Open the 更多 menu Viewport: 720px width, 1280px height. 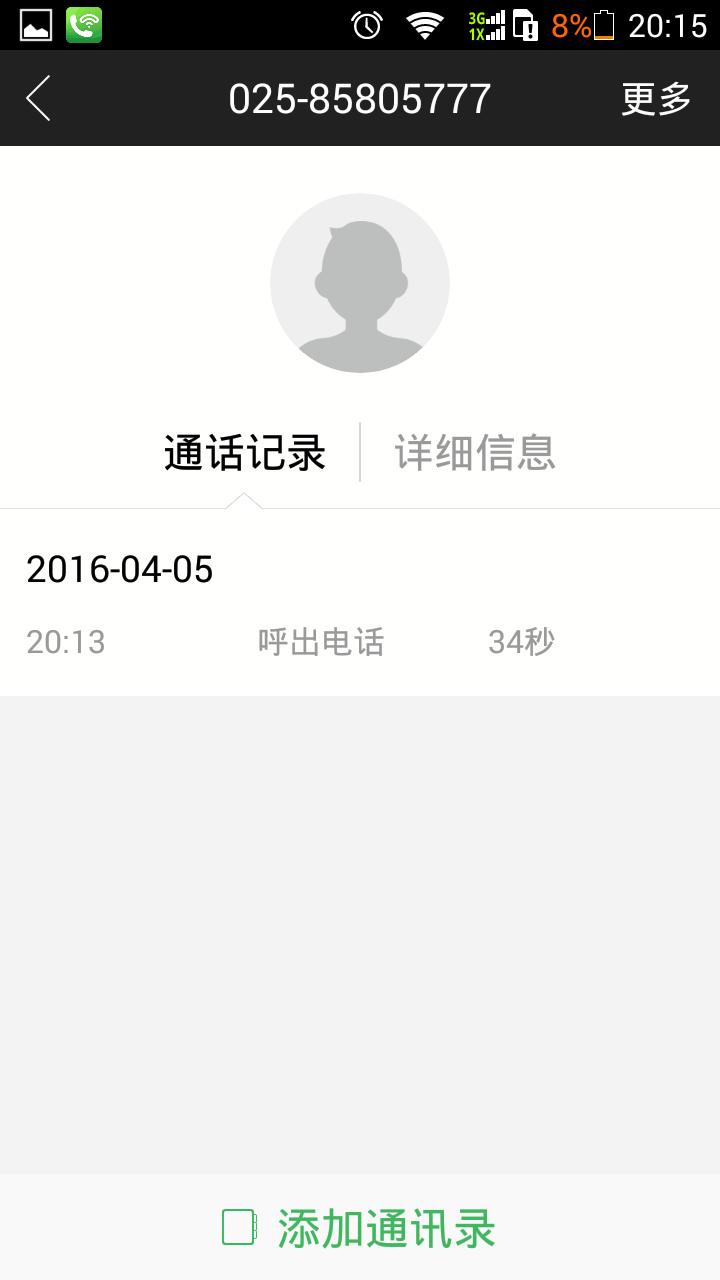point(656,99)
